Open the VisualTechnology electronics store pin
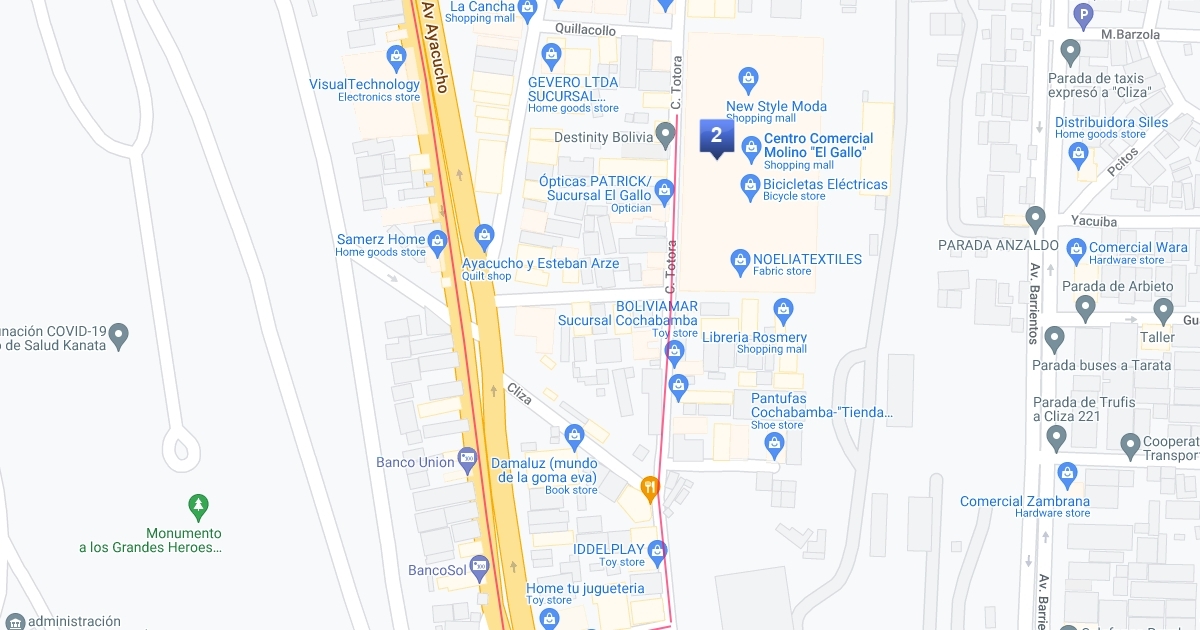This screenshot has height=630, width=1200. tap(396, 55)
